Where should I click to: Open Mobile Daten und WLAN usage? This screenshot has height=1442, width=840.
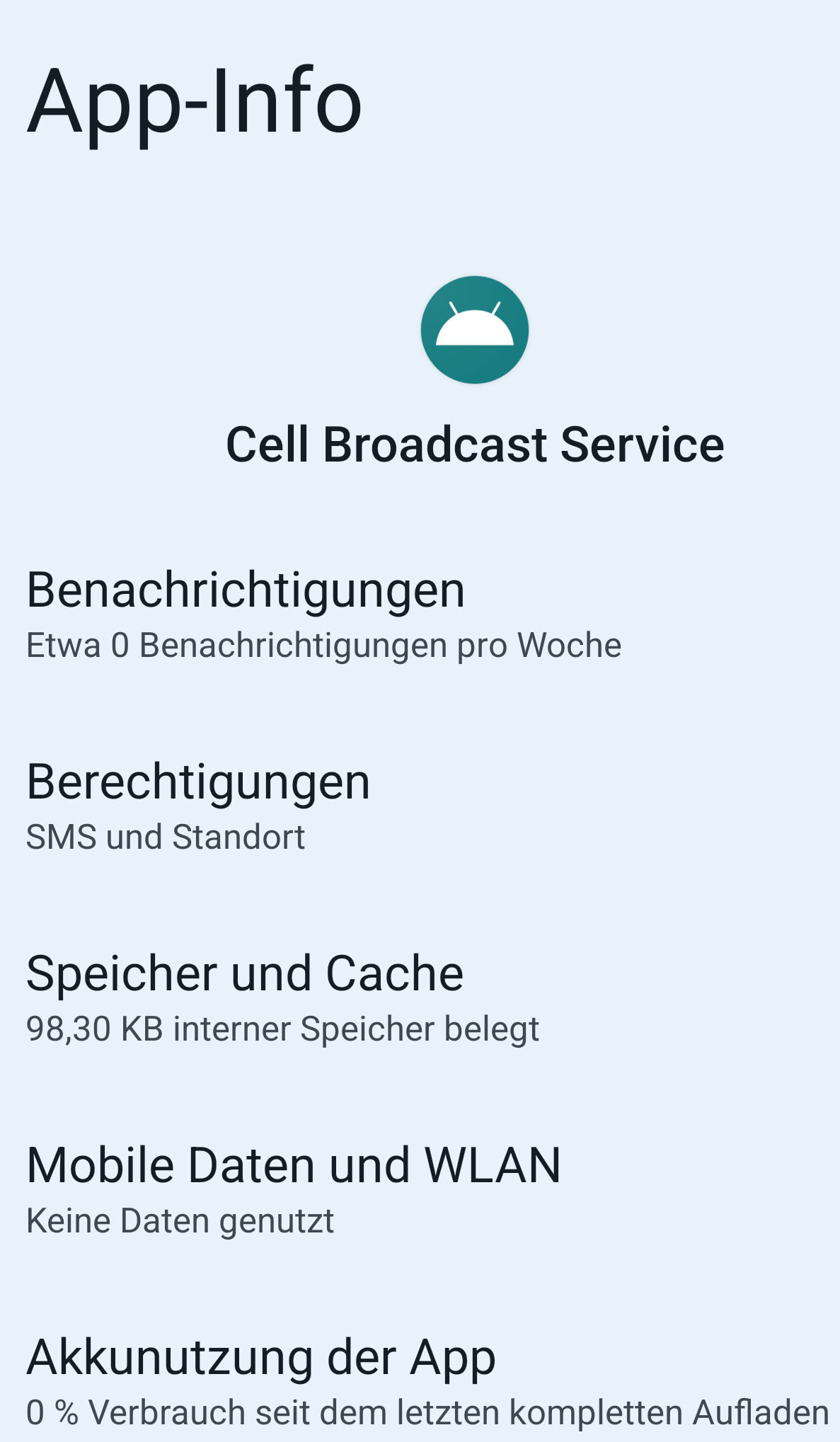[420, 1191]
